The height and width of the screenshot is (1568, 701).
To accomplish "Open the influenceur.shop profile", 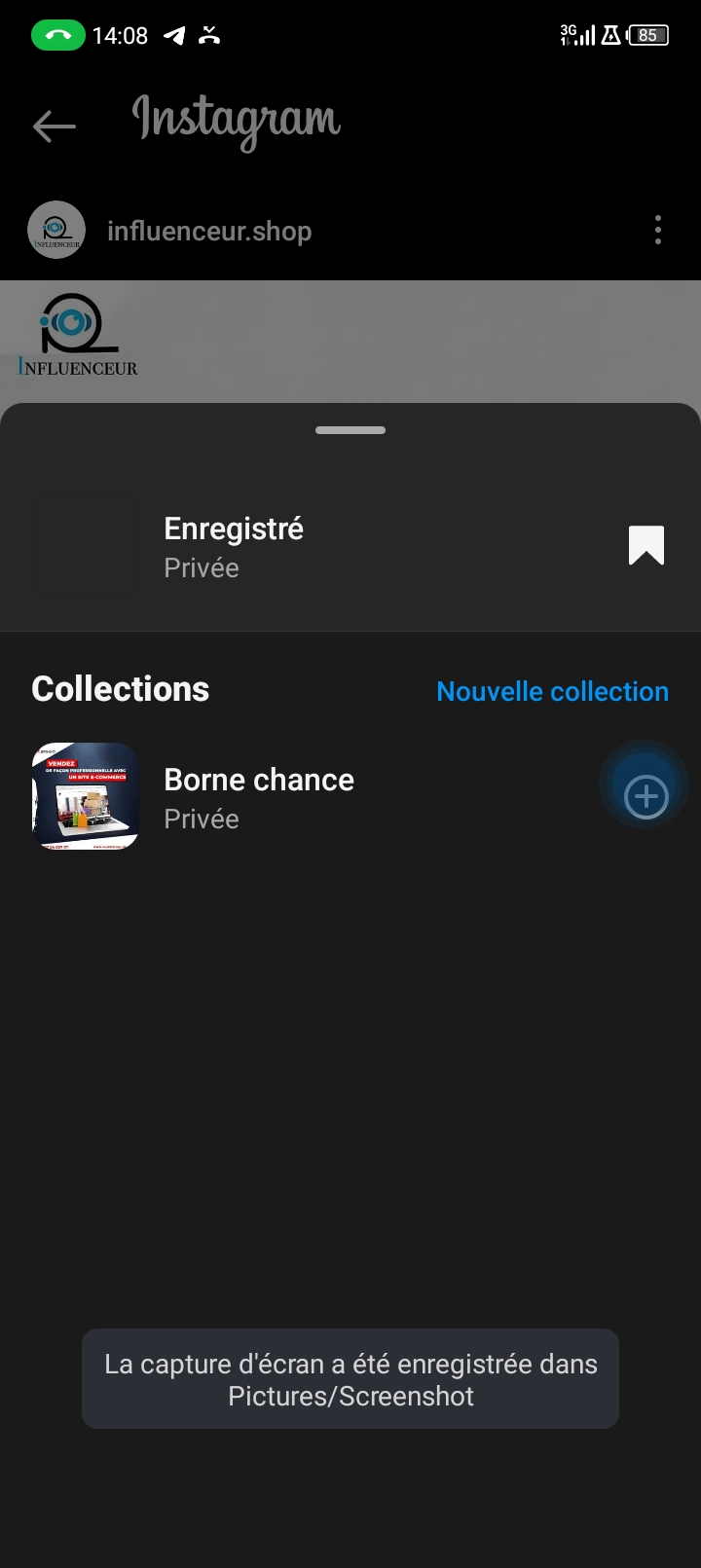I will point(208,232).
